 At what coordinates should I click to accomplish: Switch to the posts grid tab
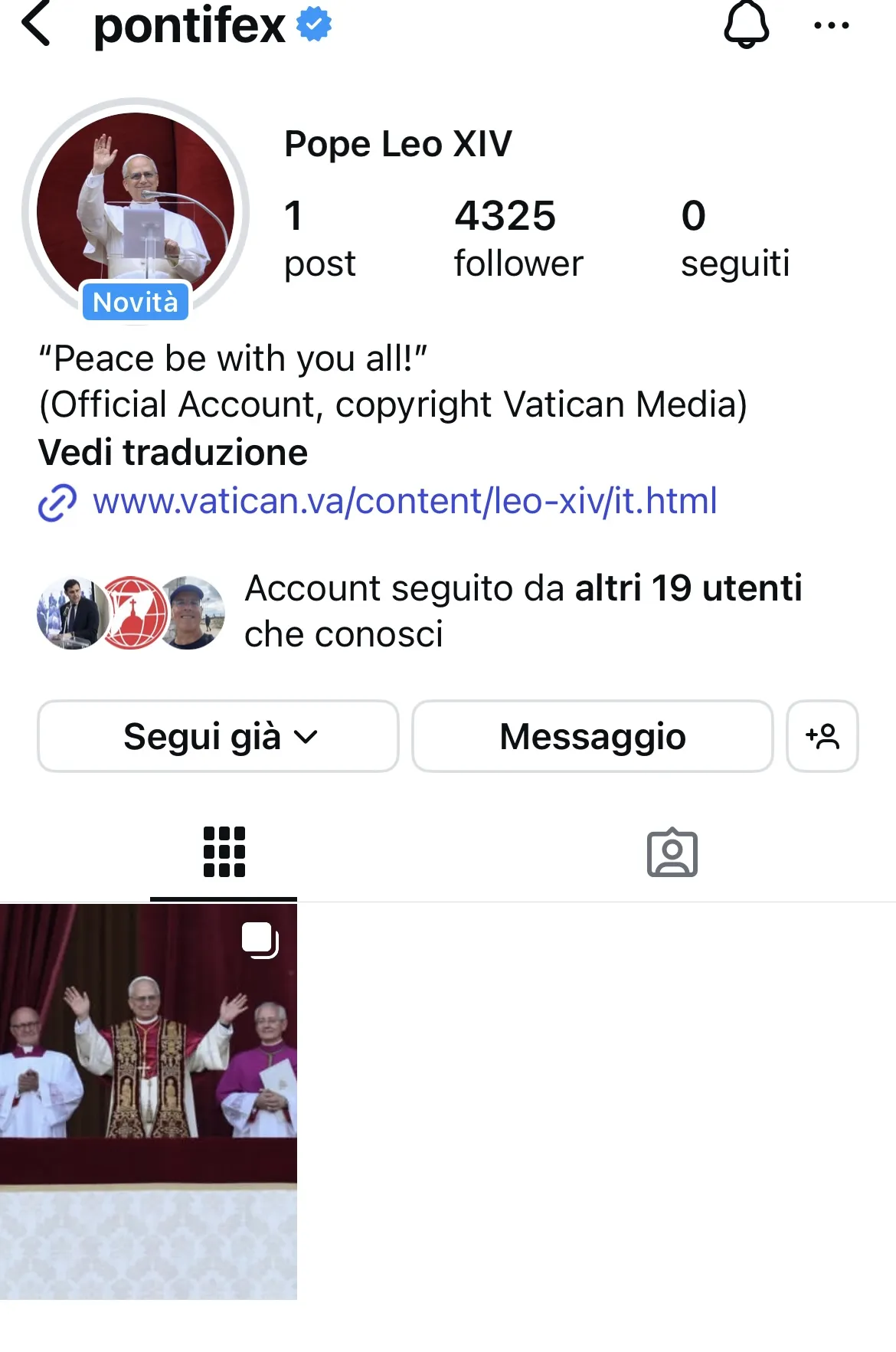(224, 852)
